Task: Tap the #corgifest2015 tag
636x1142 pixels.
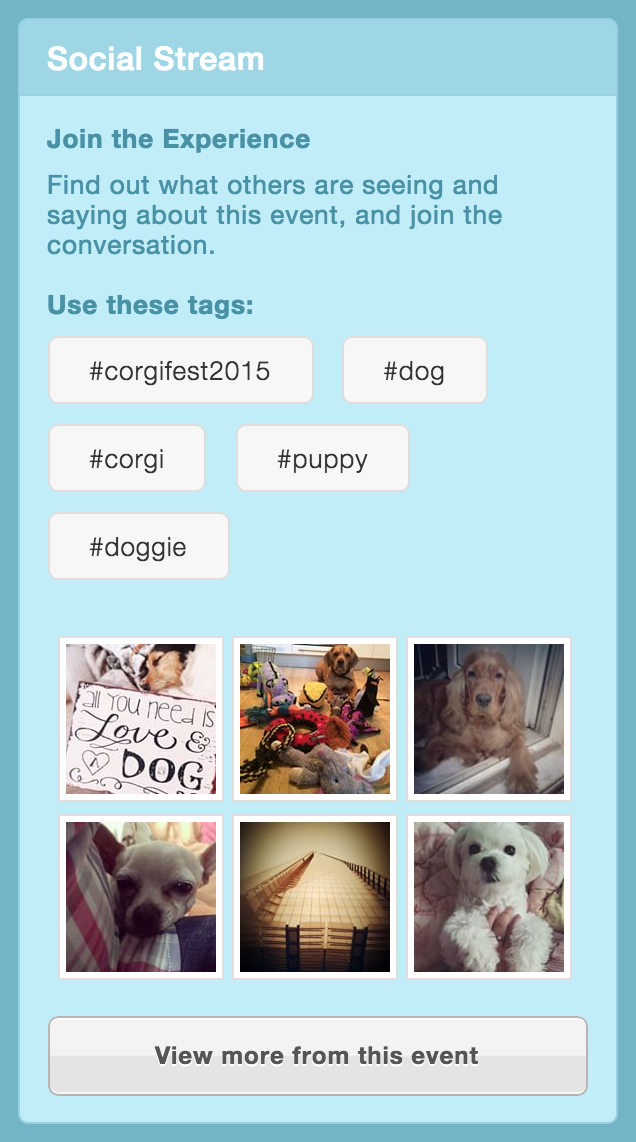Action: click(181, 370)
